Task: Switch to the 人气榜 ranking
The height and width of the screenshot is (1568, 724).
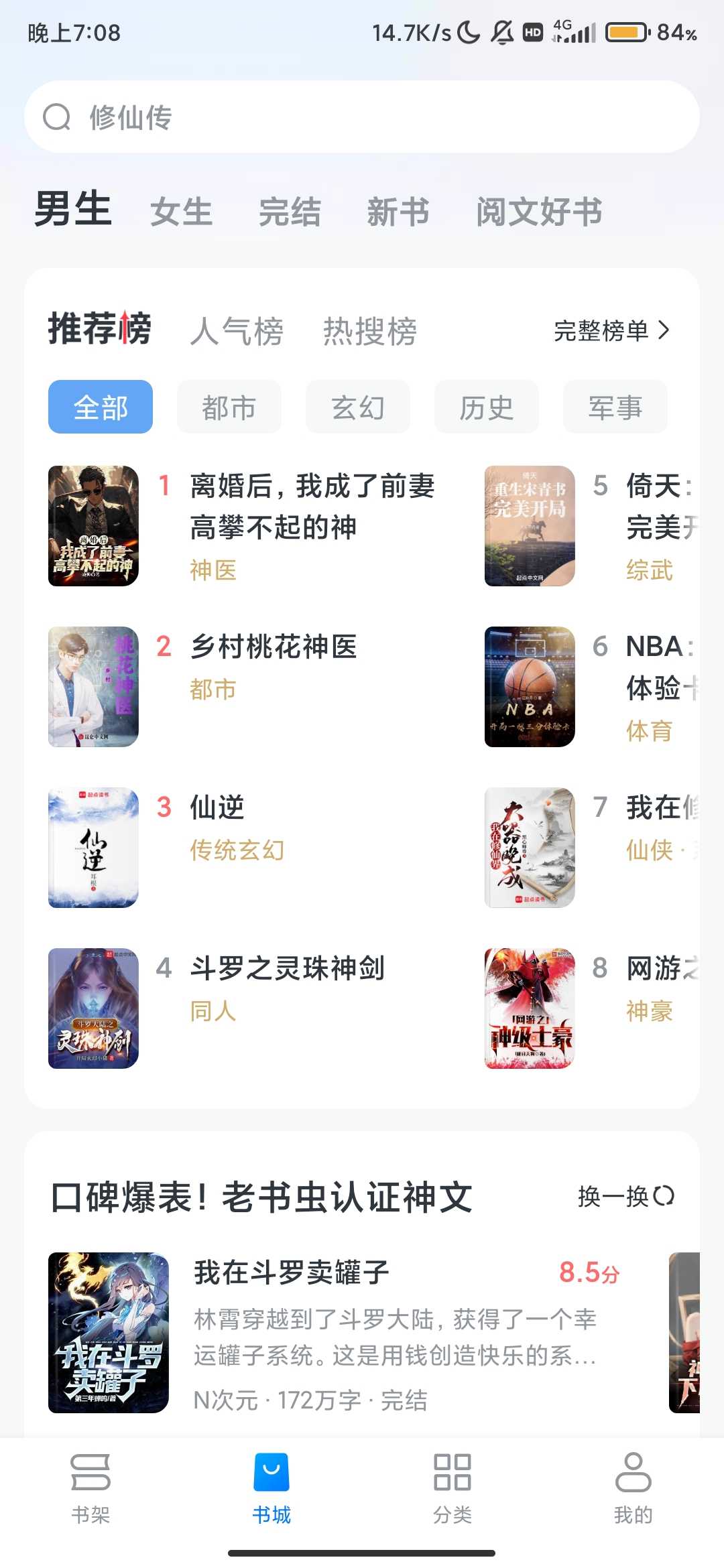Action: coord(237,331)
